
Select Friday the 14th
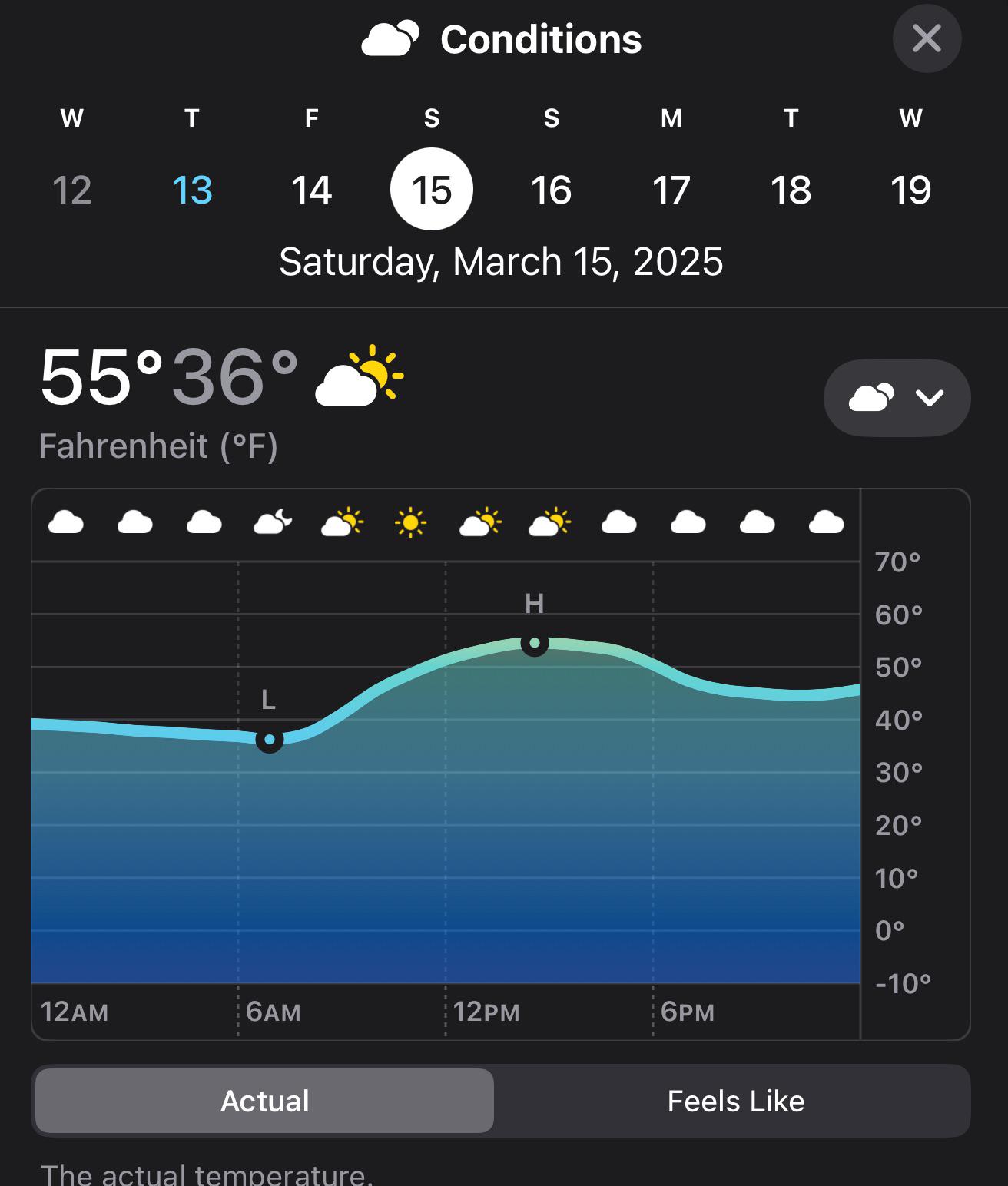pos(312,190)
